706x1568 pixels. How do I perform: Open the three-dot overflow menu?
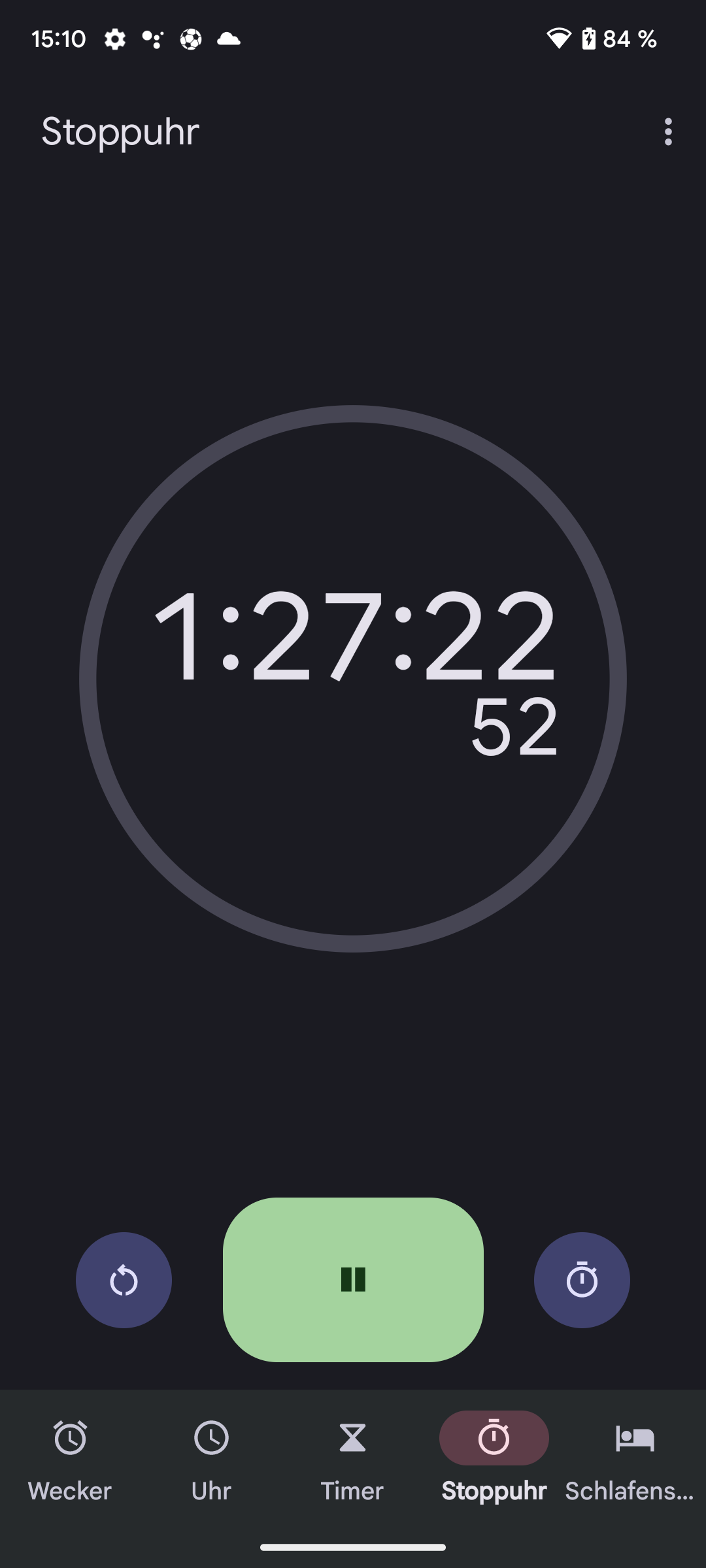click(667, 132)
